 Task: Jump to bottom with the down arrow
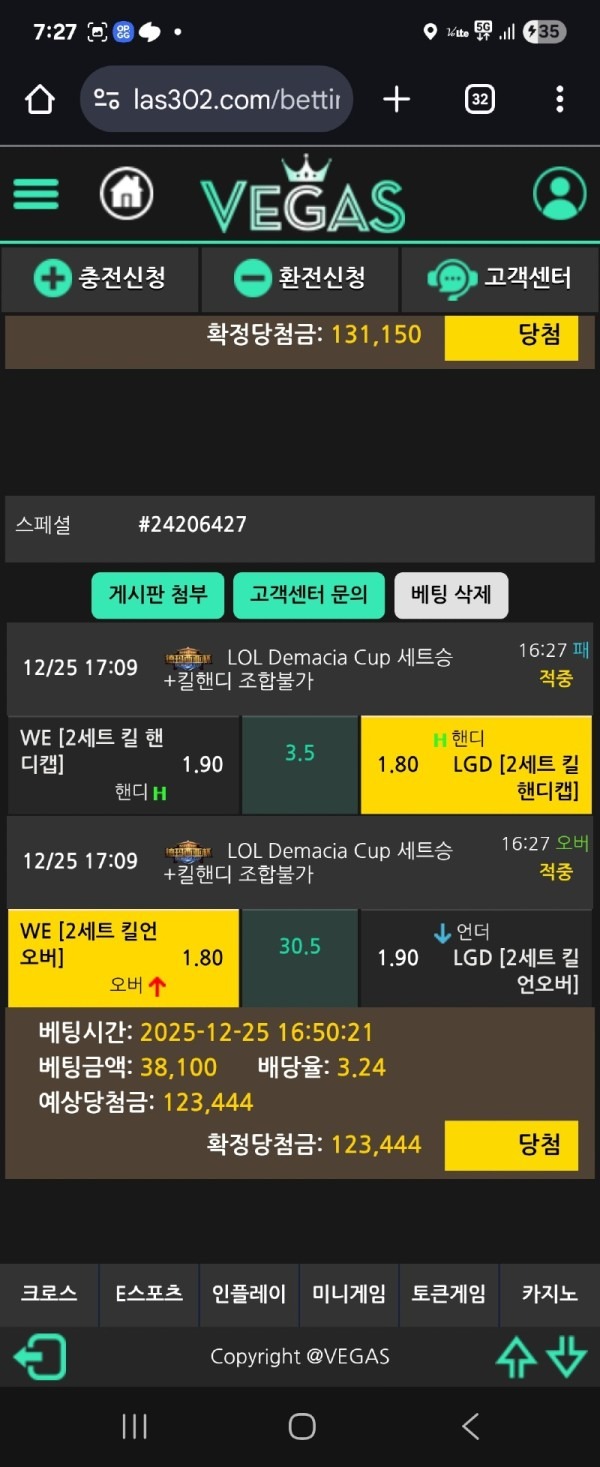click(x=566, y=1357)
